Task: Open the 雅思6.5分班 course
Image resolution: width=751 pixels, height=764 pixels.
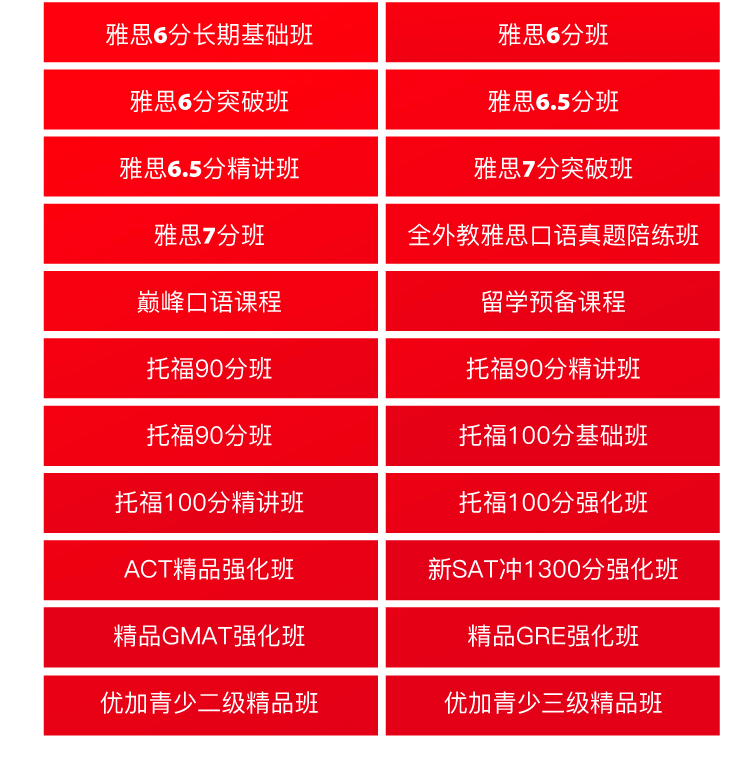Action: click(x=552, y=101)
